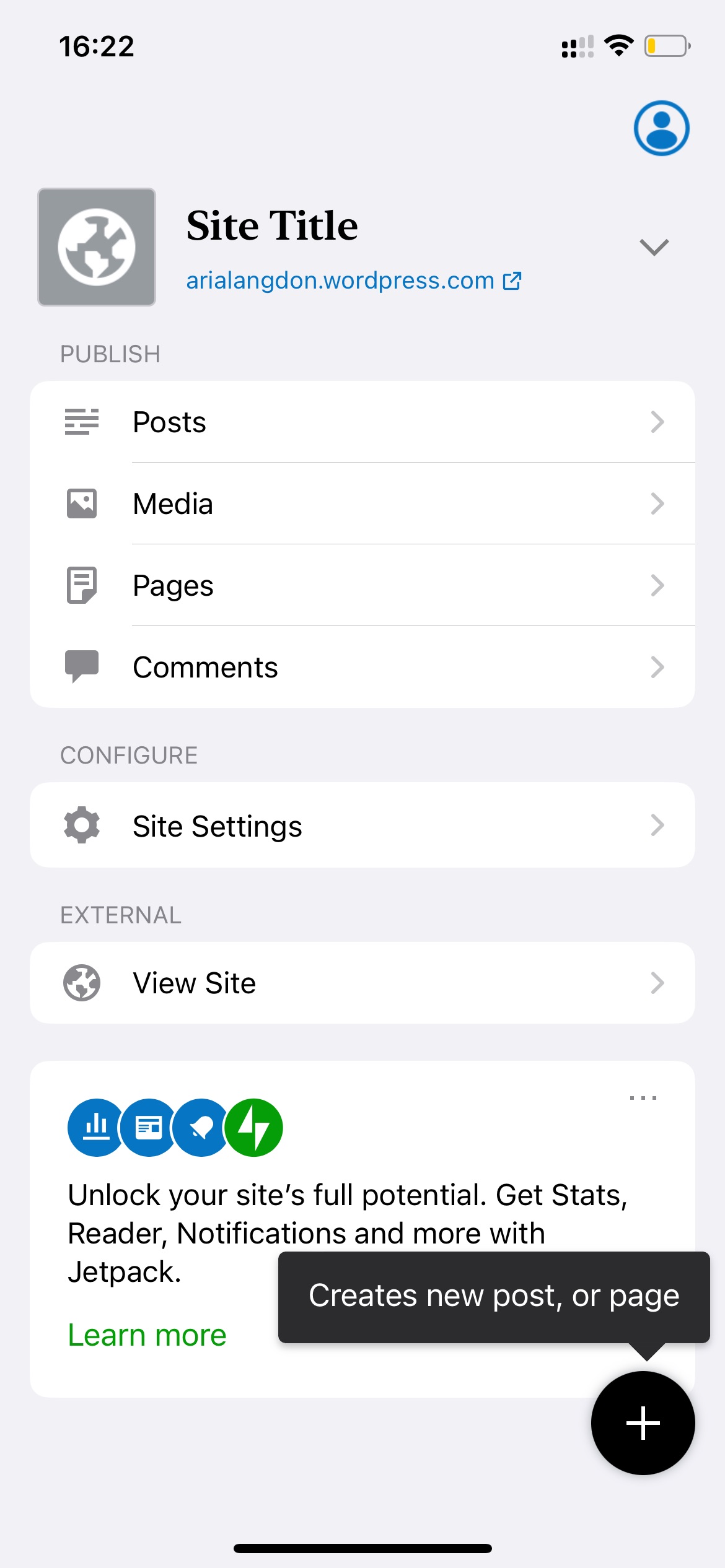Open the Media library
The image size is (725, 1568).
click(x=362, y=503)
